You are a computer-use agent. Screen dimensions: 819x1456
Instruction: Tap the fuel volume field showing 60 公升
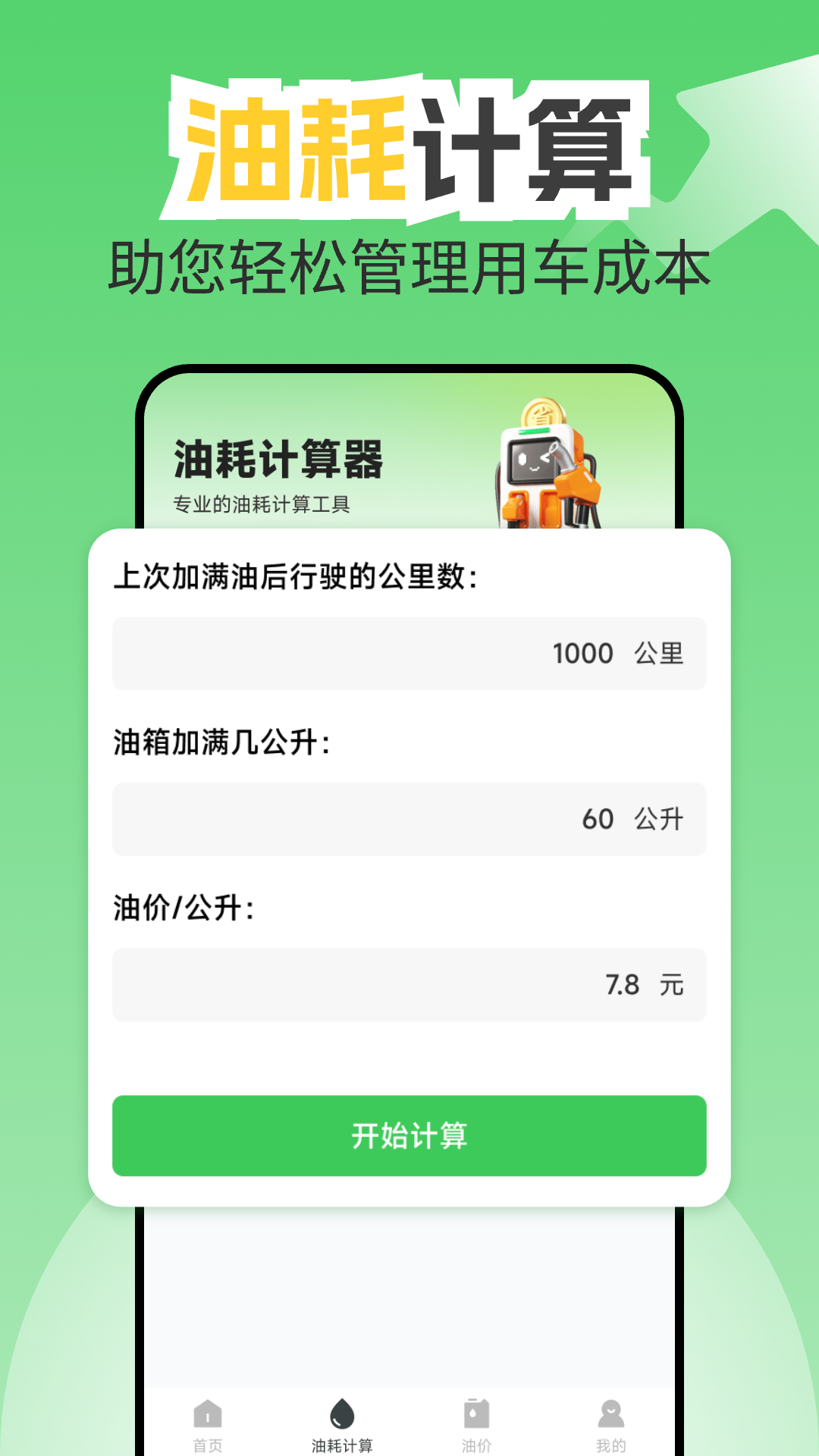coord(409,819)
